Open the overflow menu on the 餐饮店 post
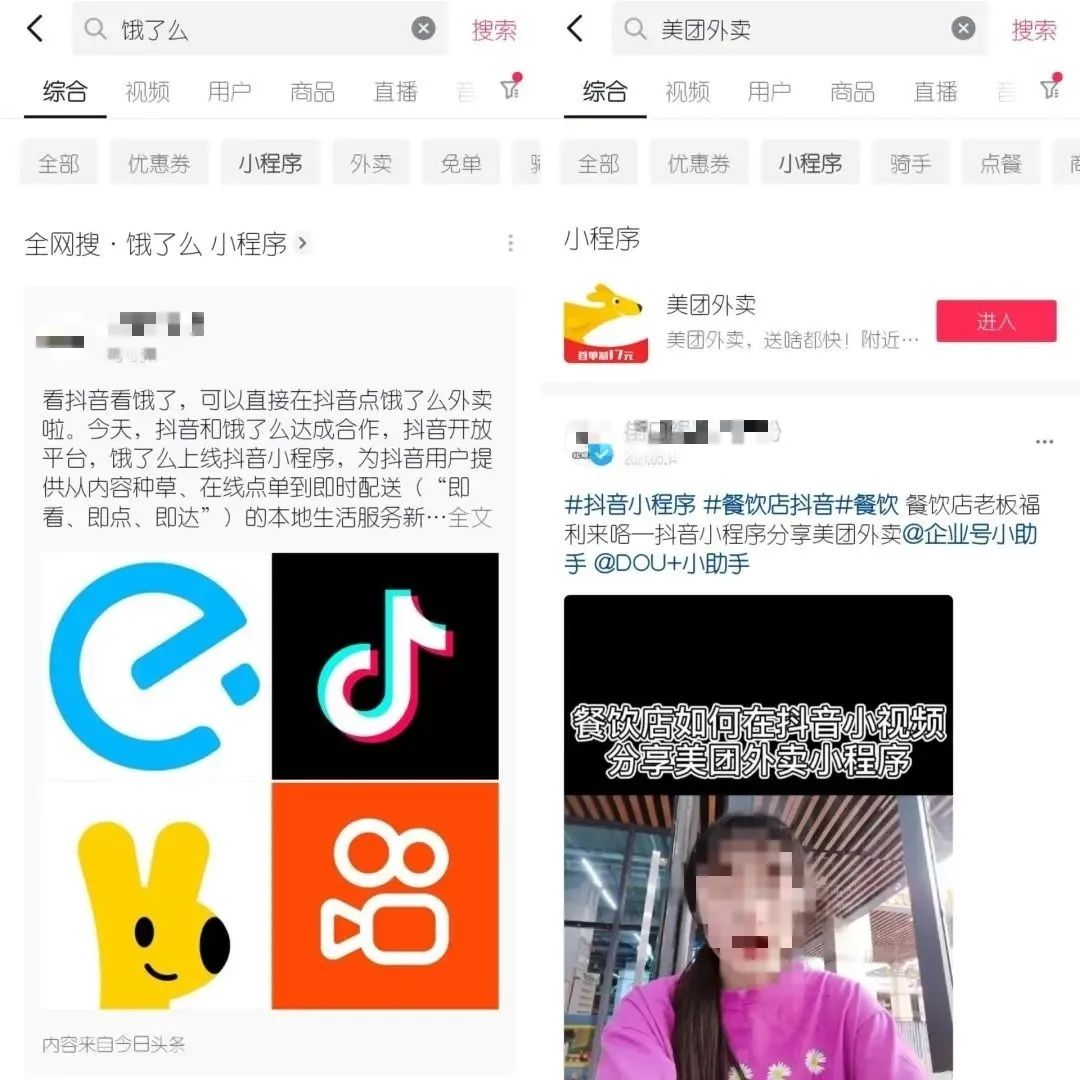 pyautogui.click(x=1044, y=442)
